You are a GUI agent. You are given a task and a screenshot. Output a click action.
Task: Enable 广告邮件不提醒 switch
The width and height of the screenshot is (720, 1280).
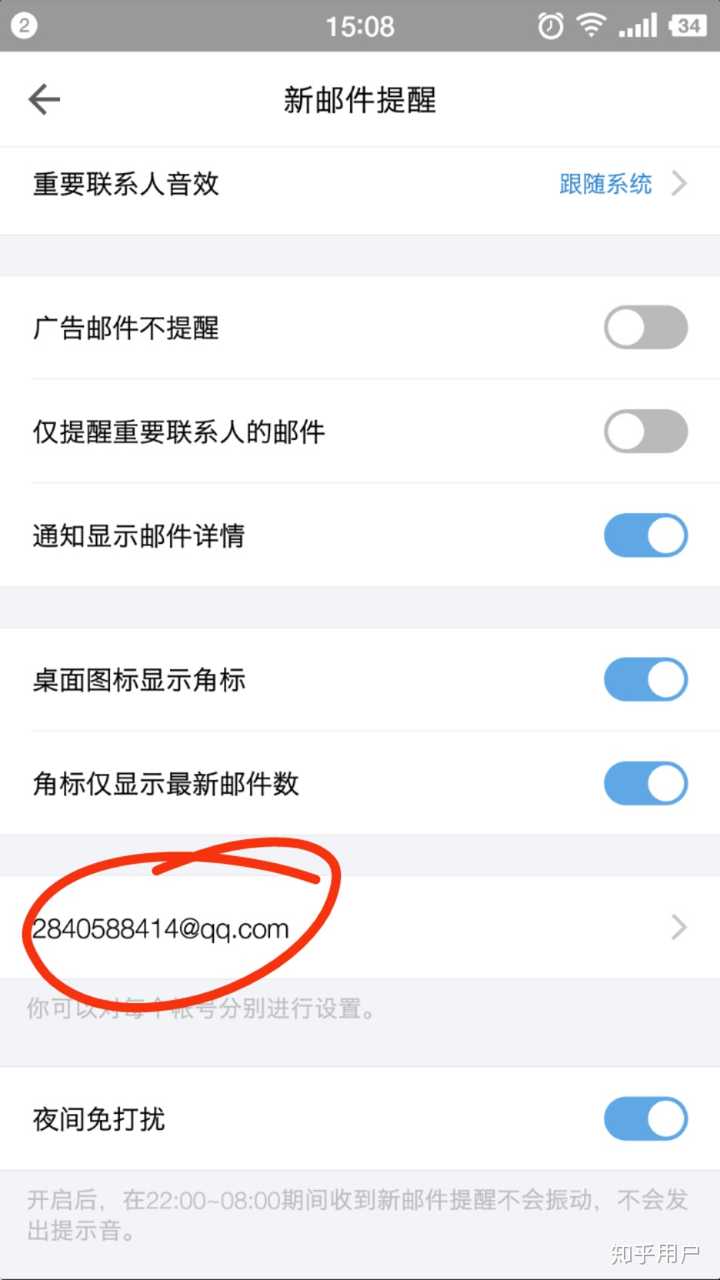(x=645, y=328)
